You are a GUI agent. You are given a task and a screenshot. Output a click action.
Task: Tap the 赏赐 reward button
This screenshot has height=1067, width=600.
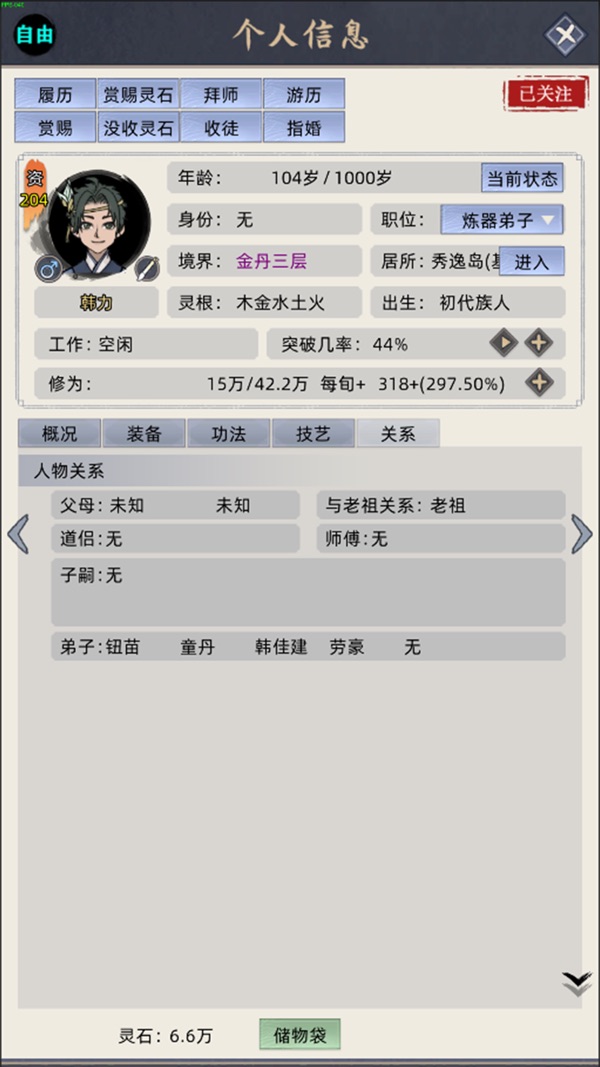coord(55,128)
